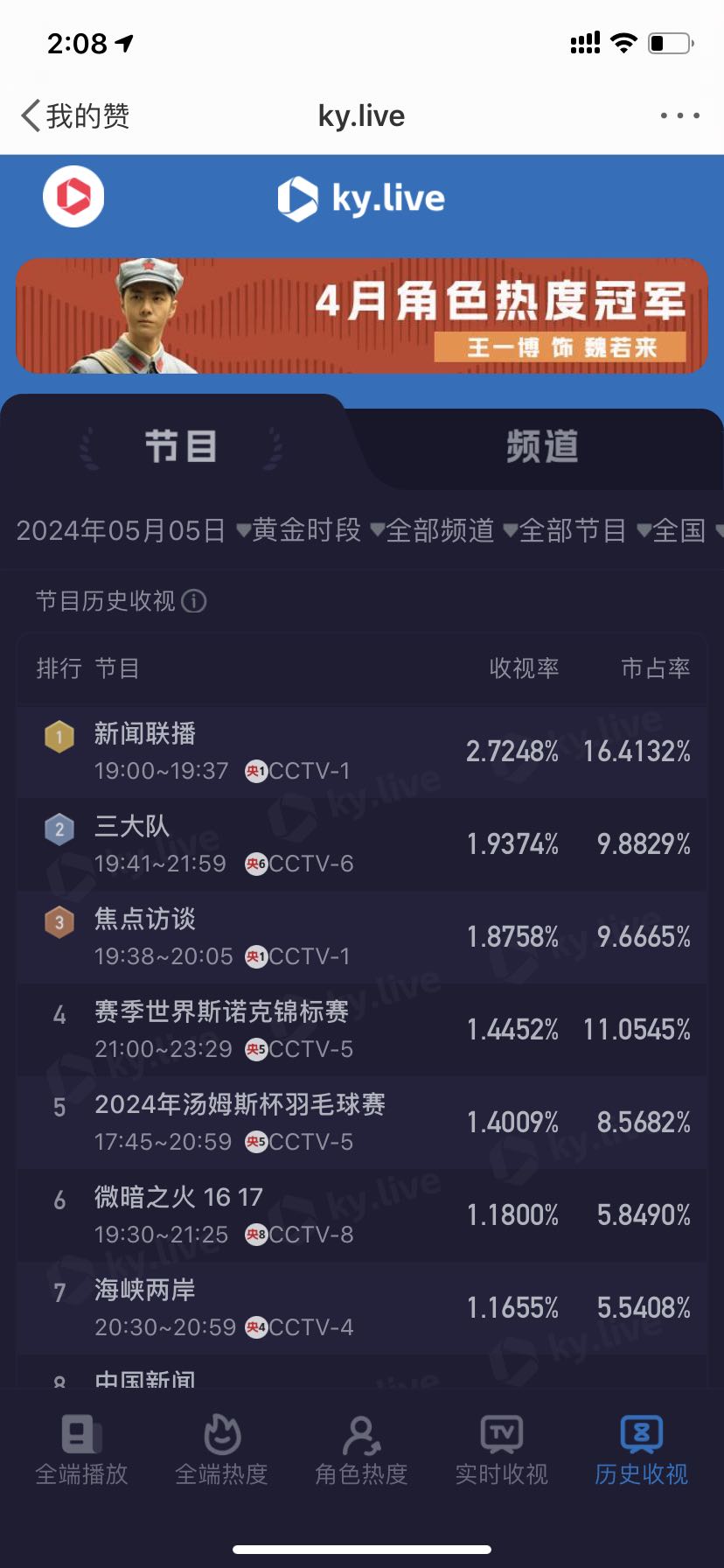Open the three-dot overflow menu

679,115
